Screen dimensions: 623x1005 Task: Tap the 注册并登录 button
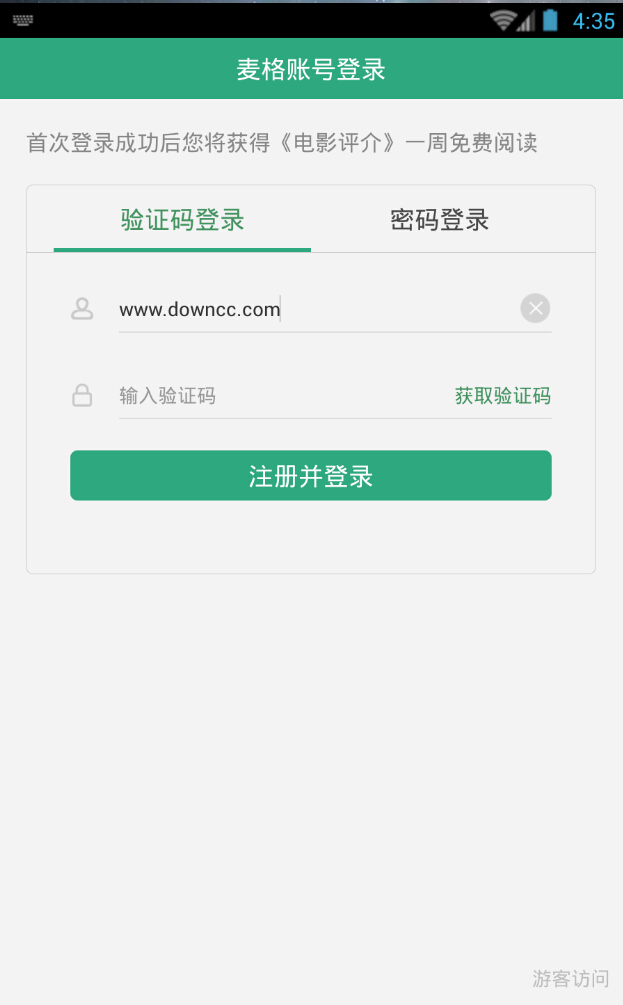(310, 476)
